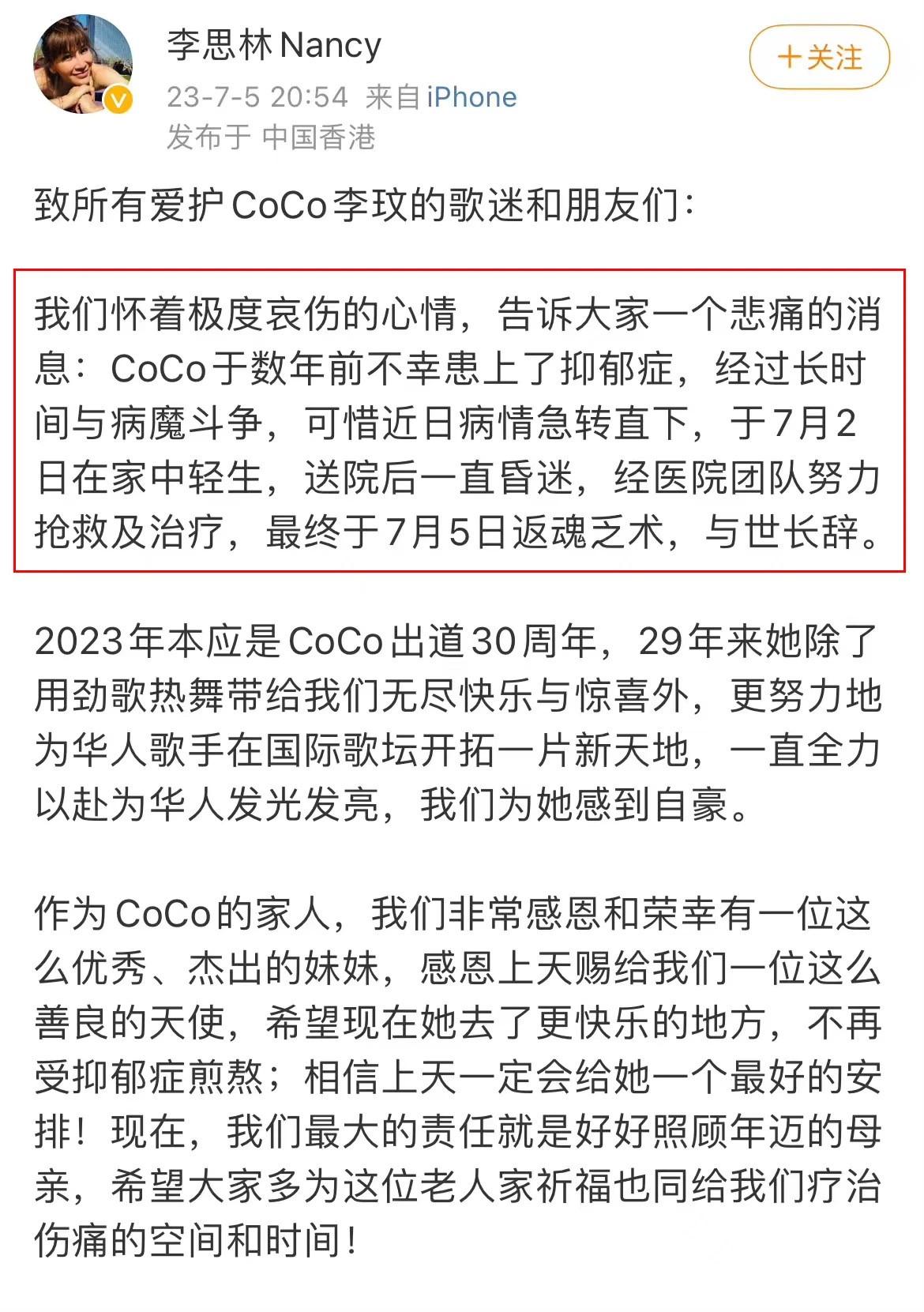Open the 李思林 Nancy username link

(x=273, y=45)
